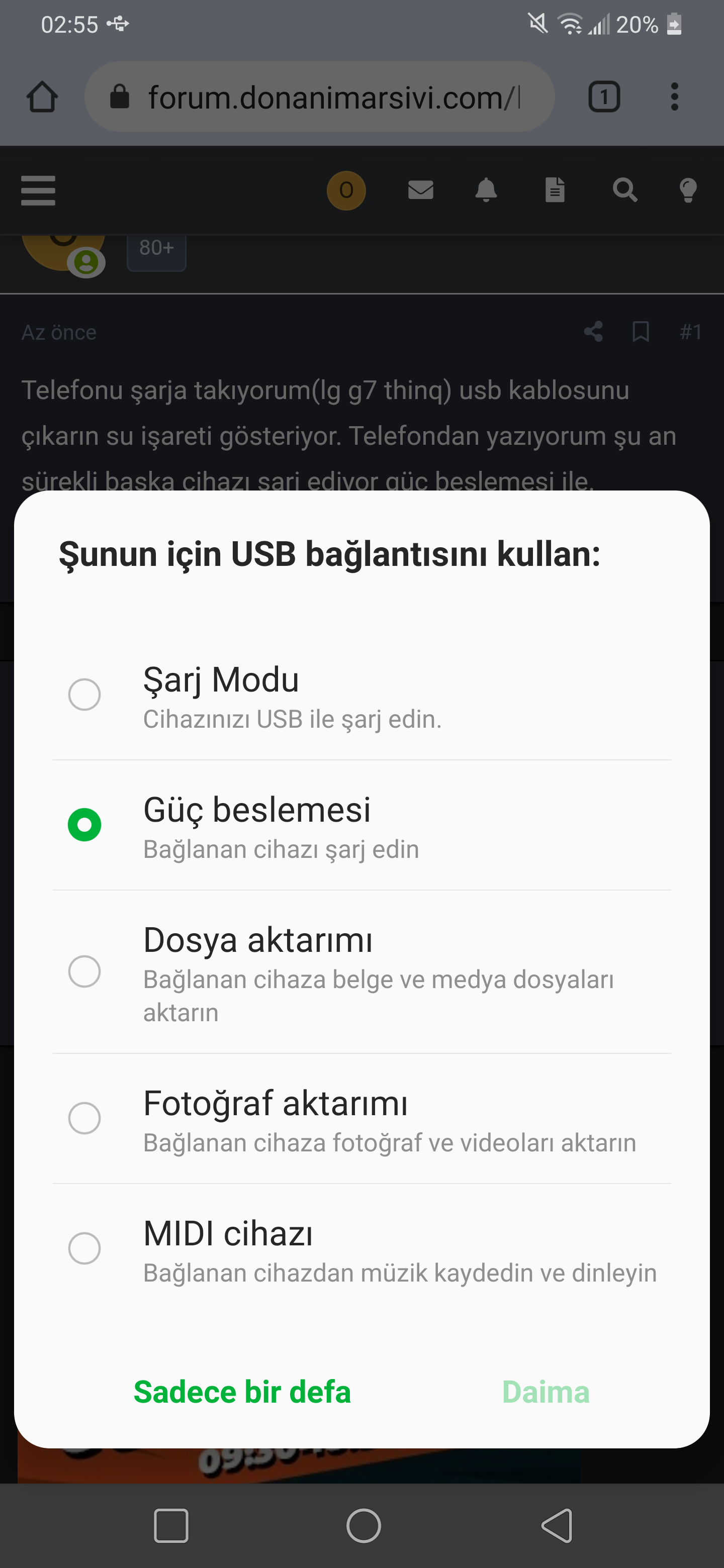Go back with the navigation back button
Screen dimensions: 724x1568
(557, 1525)
